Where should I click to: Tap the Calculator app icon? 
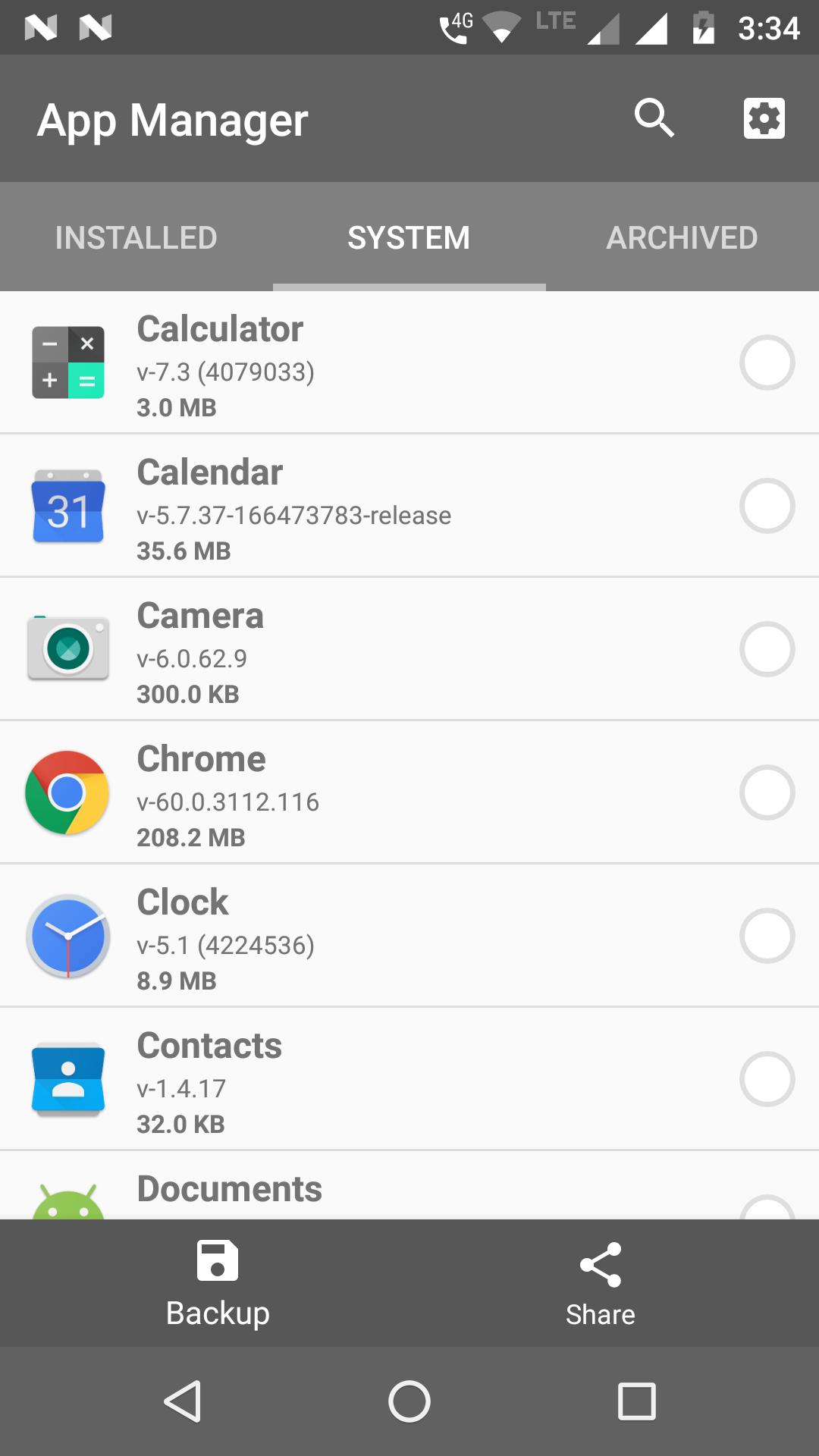tap(67, 362)
